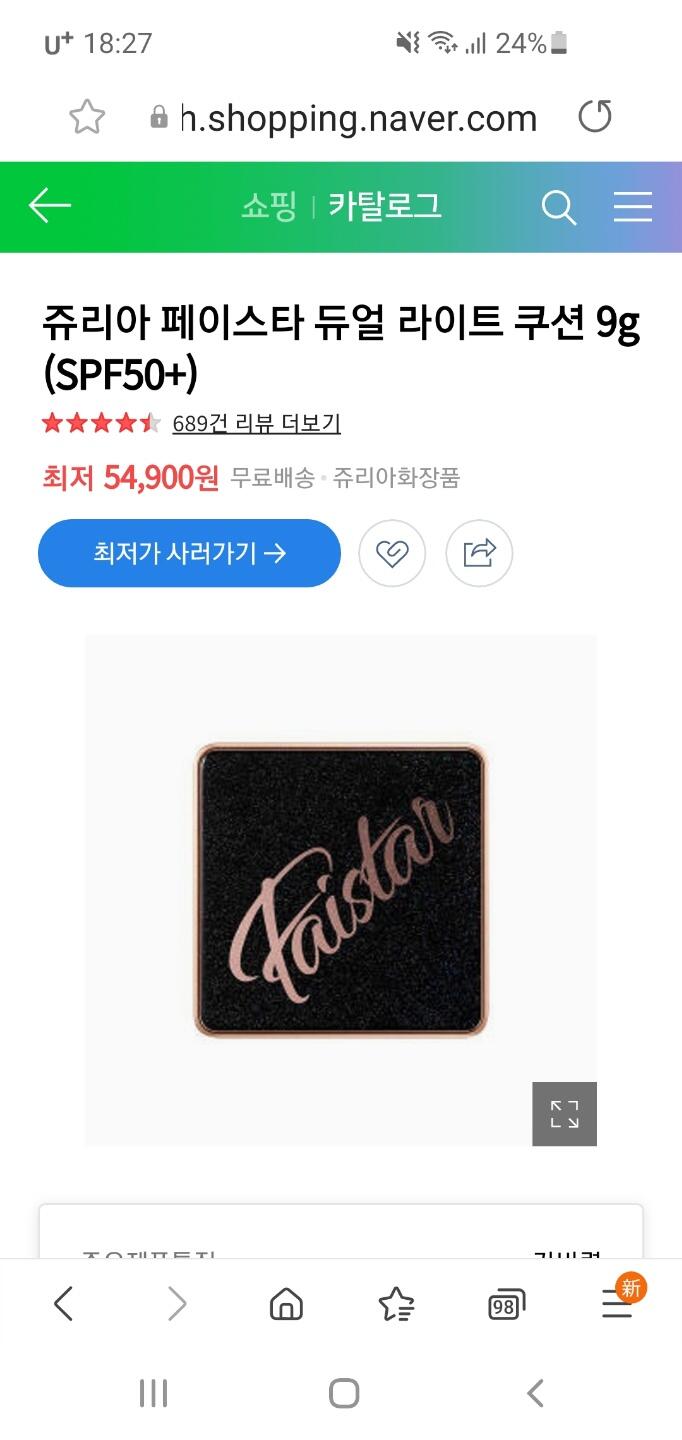This screenshot has width=682, height=1440.
Task: Open the Faistar cushion product image
Action: 340,890
